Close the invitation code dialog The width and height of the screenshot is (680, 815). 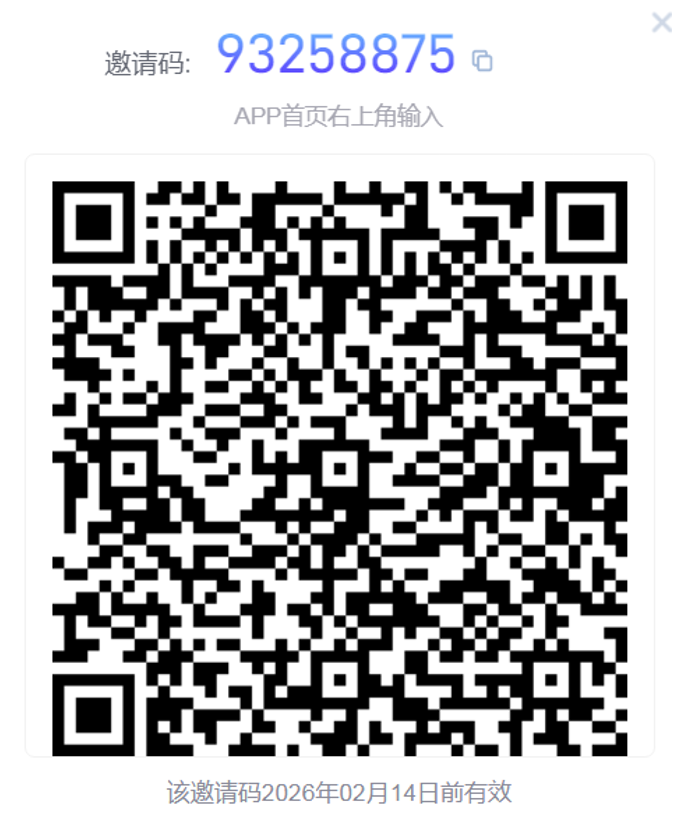(x=661, y=22)
